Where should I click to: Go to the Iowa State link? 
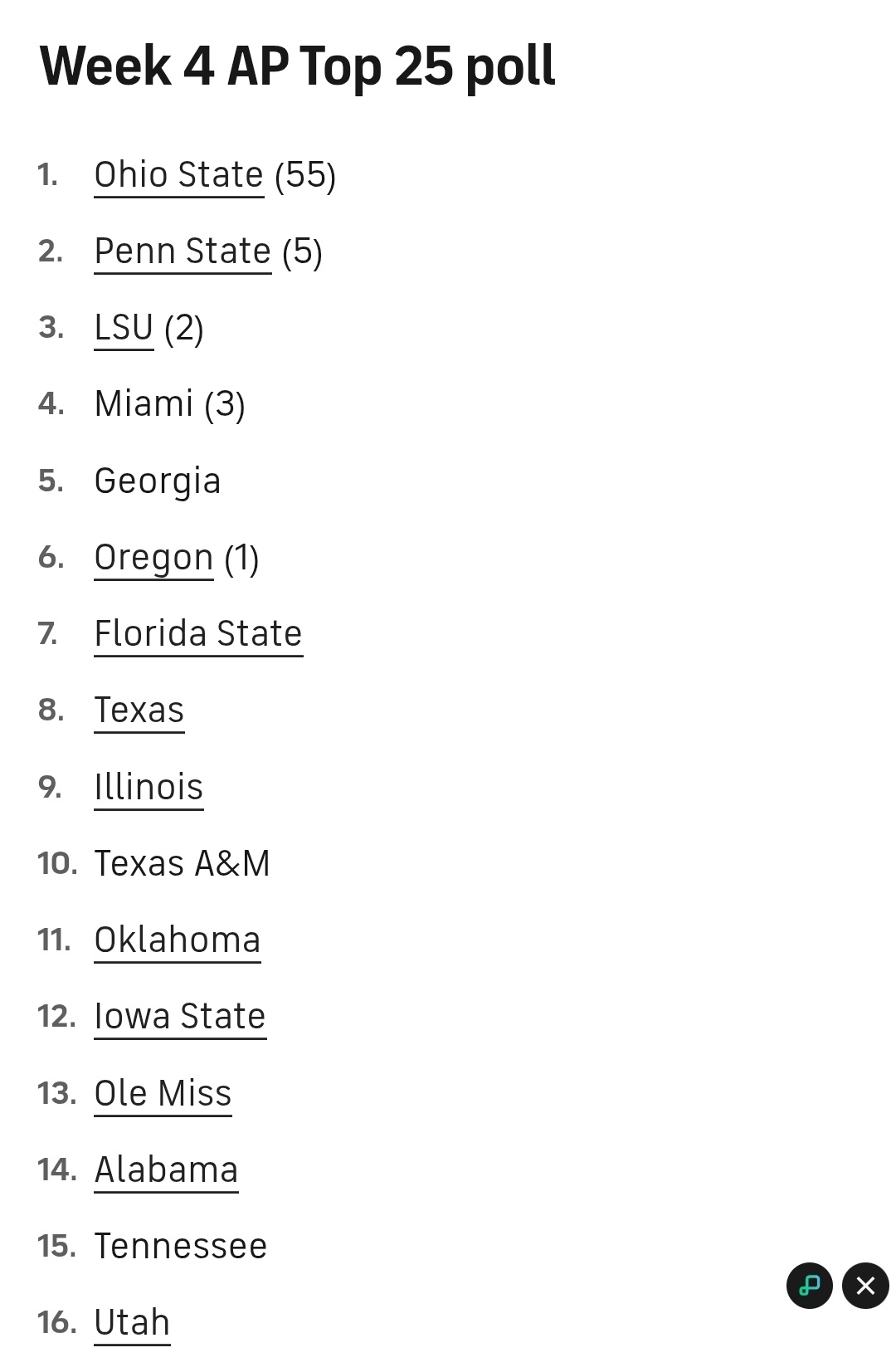tap(180, 1017)
